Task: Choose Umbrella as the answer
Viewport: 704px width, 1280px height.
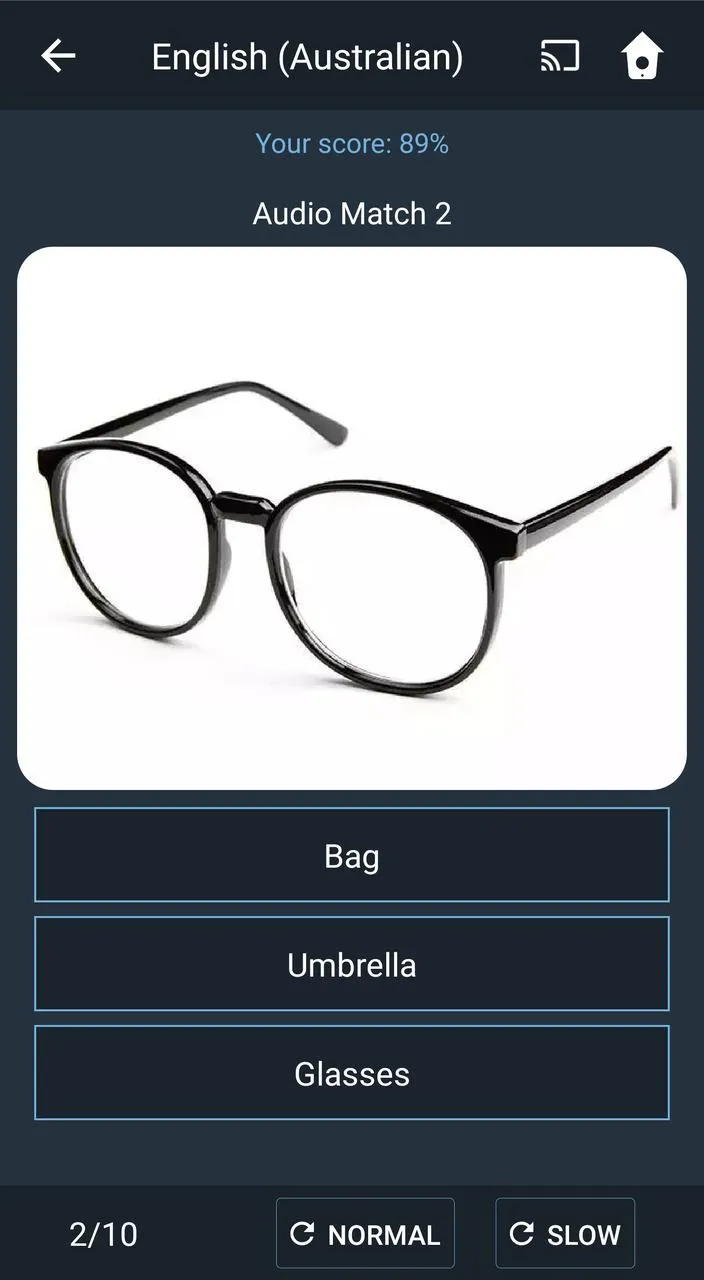Action: 352,965
